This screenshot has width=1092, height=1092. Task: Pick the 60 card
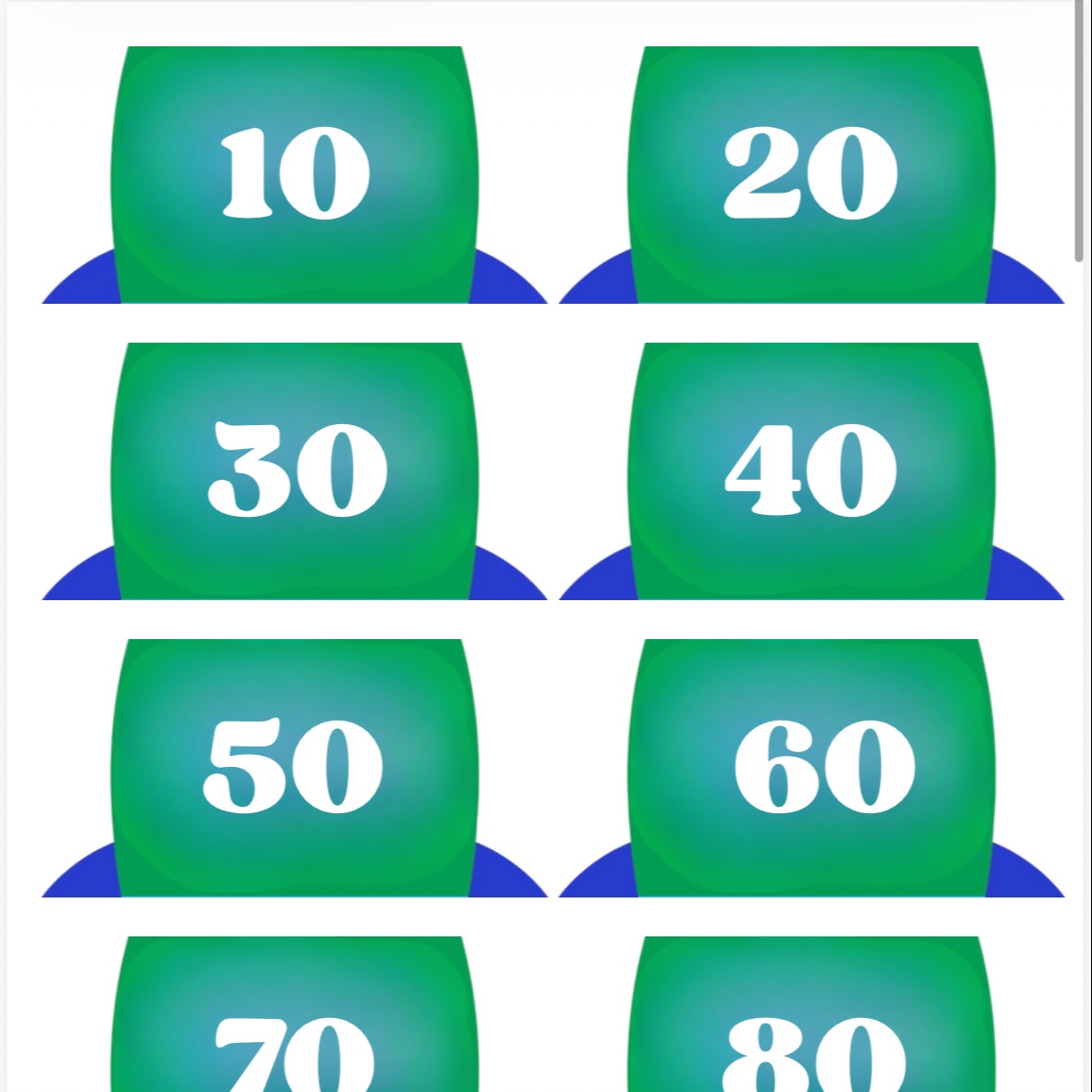click(811, 767)
